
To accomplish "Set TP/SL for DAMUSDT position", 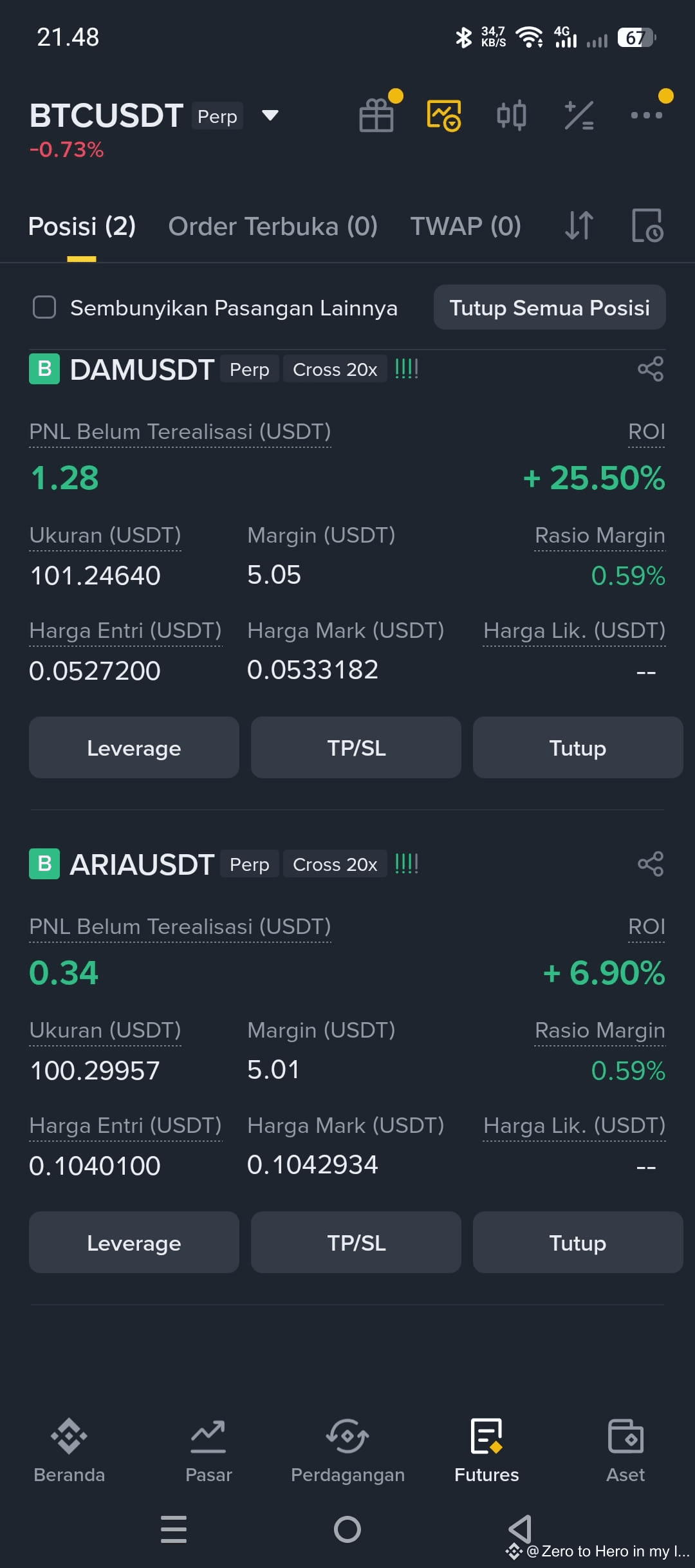I will (356, 747).
